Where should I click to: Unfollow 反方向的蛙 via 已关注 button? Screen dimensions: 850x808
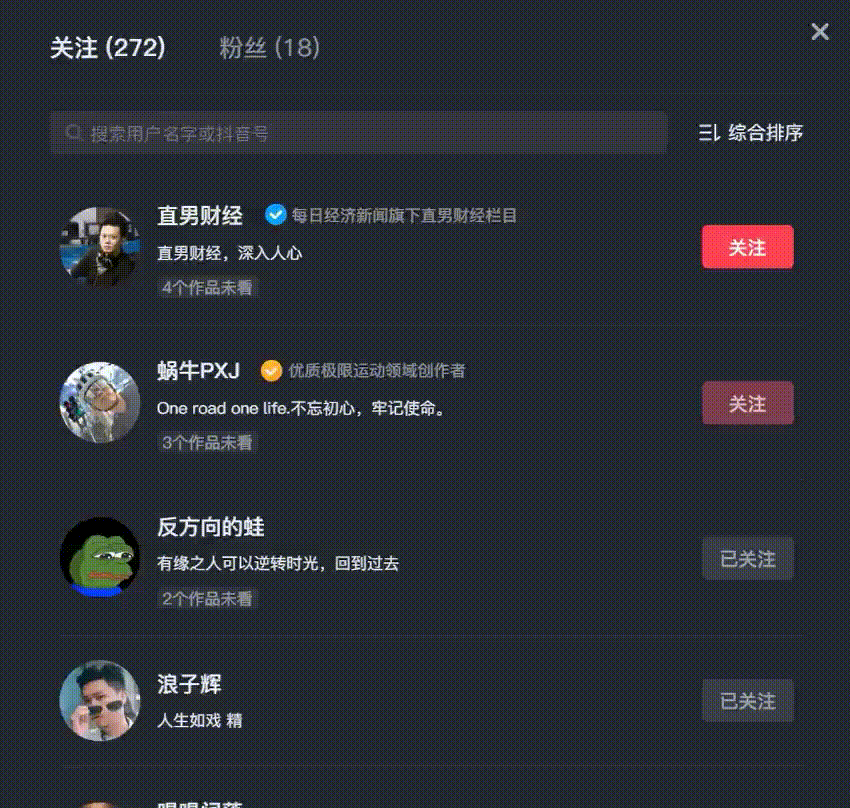(x=747, y=559)
